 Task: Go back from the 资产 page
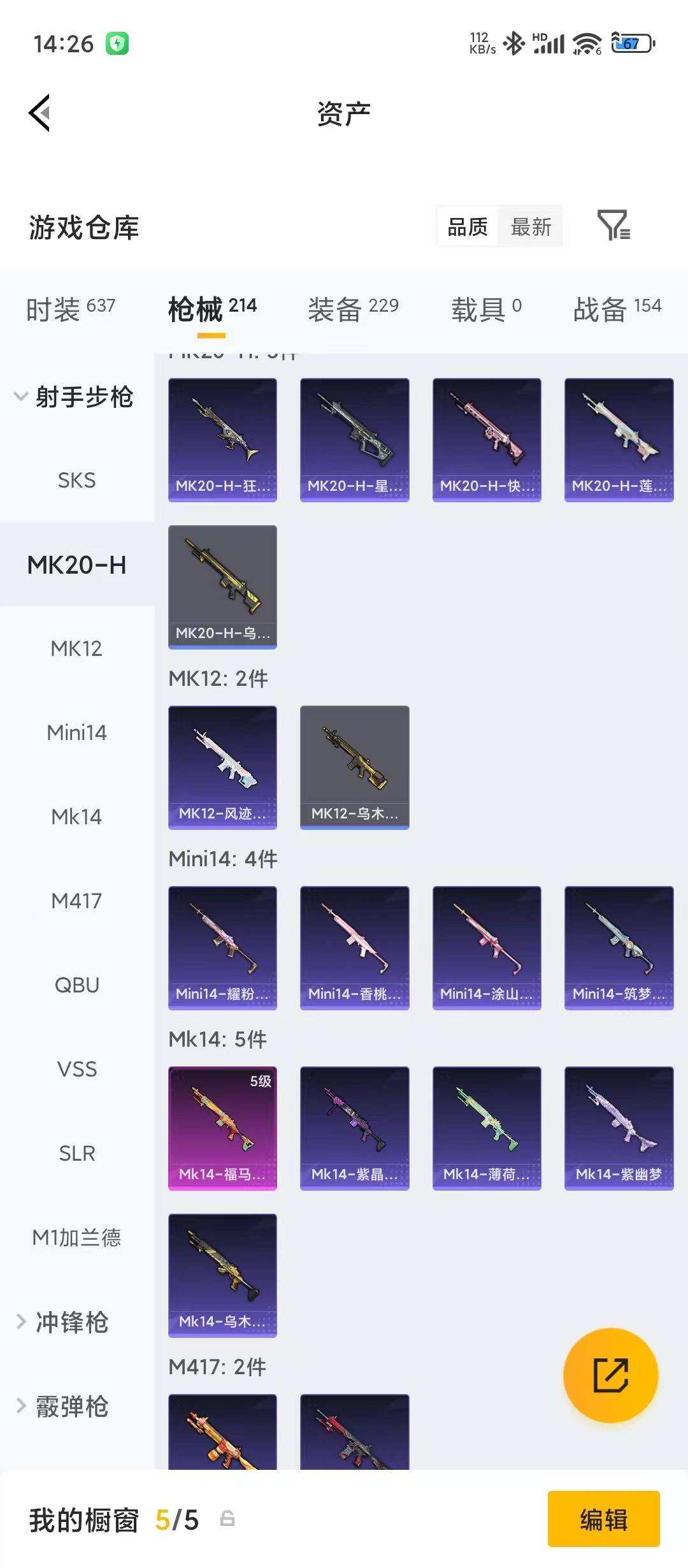point(39,113)
